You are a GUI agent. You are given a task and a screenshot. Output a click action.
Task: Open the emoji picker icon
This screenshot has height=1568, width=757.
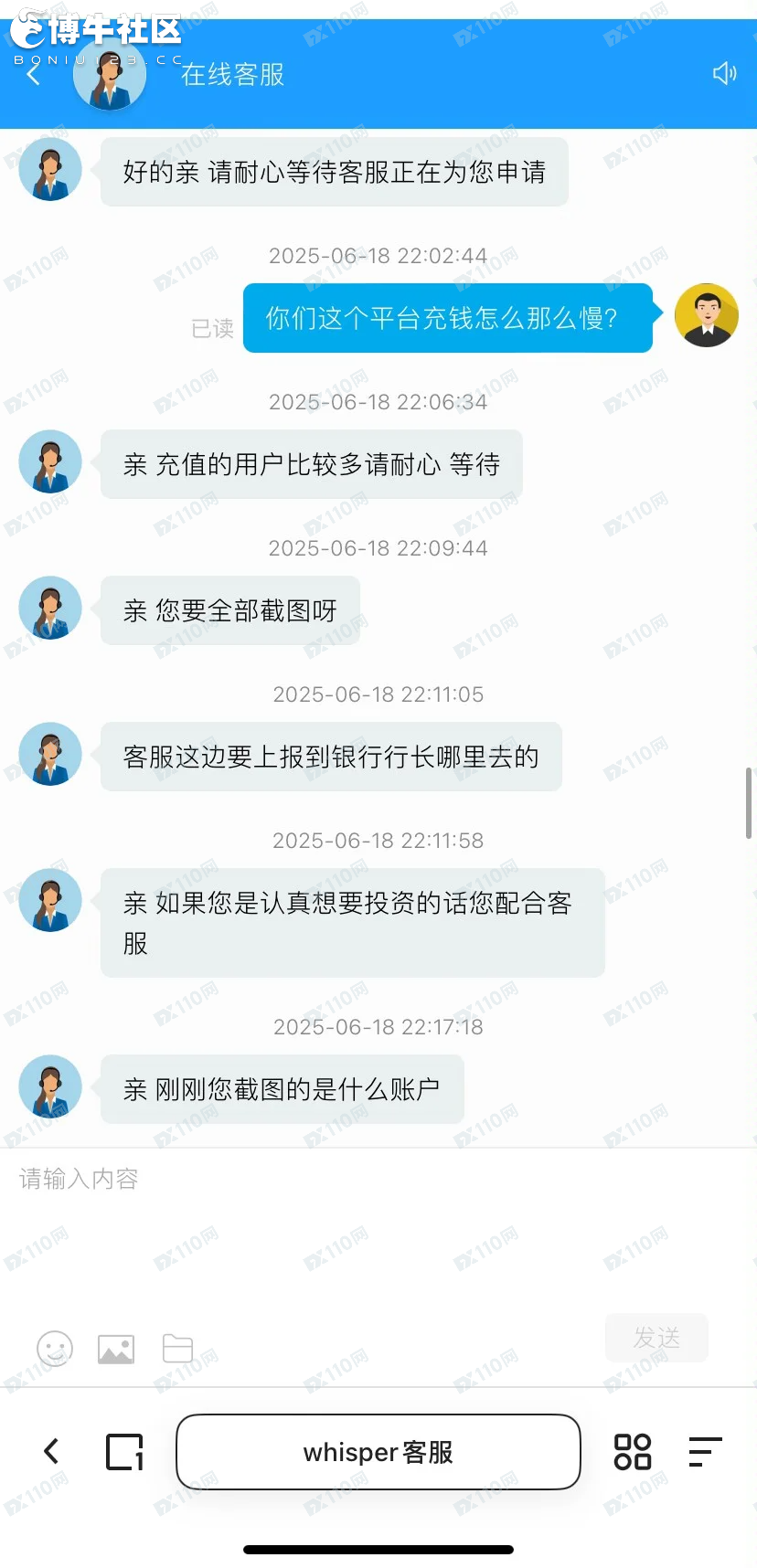[x=55, y=1348]
